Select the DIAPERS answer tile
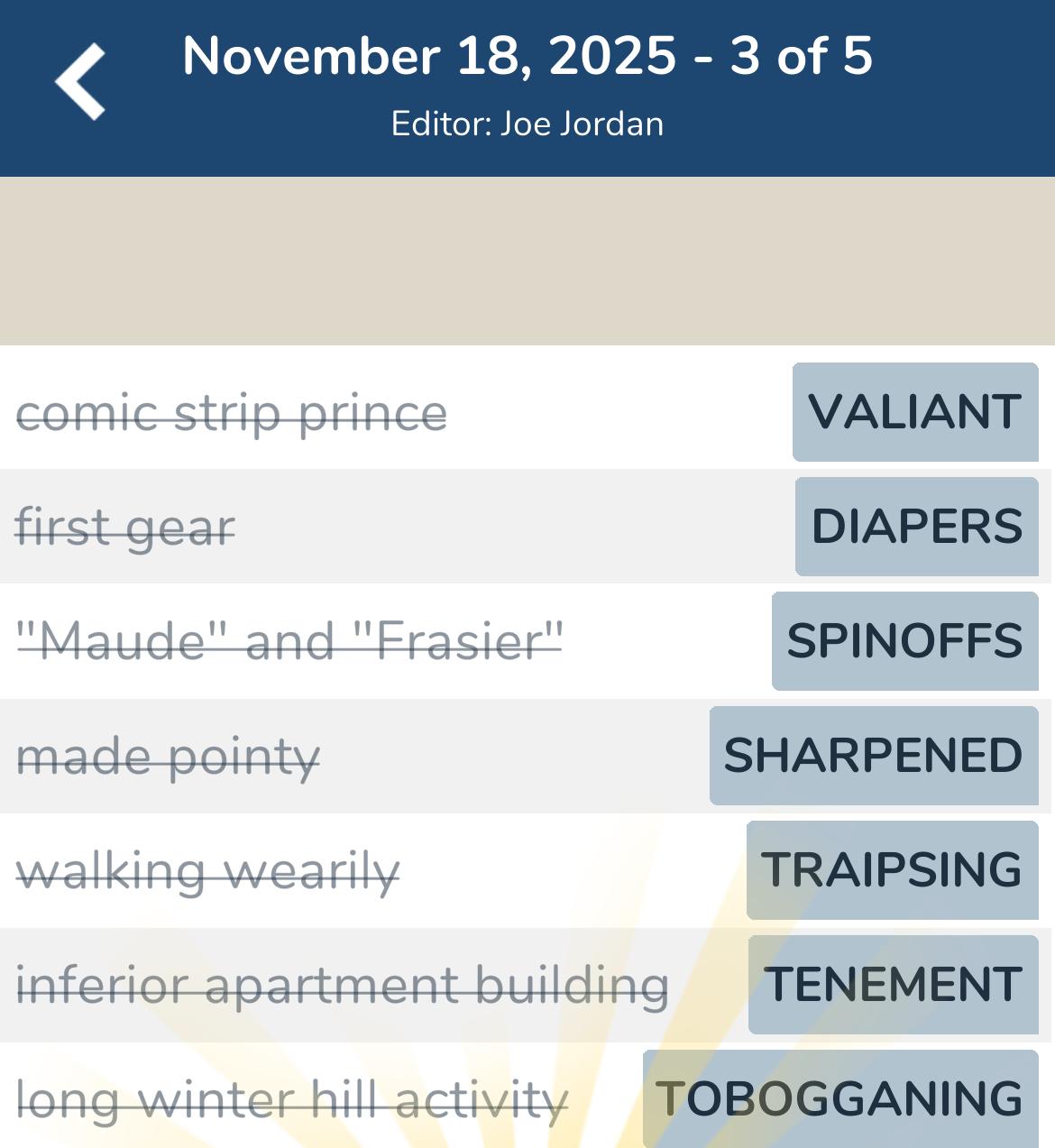 [914, 526]
